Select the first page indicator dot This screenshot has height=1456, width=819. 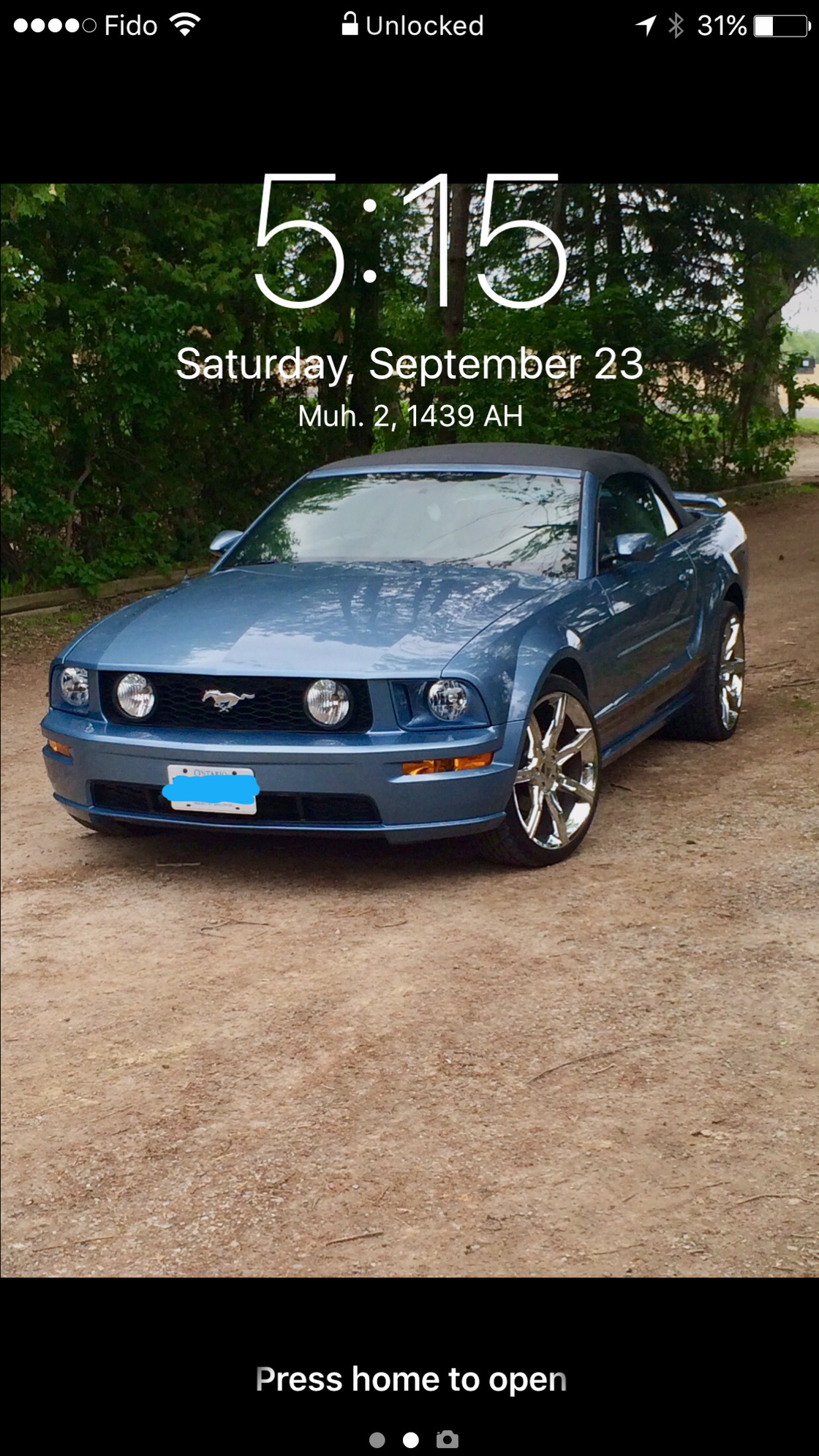coord(377,1440)
